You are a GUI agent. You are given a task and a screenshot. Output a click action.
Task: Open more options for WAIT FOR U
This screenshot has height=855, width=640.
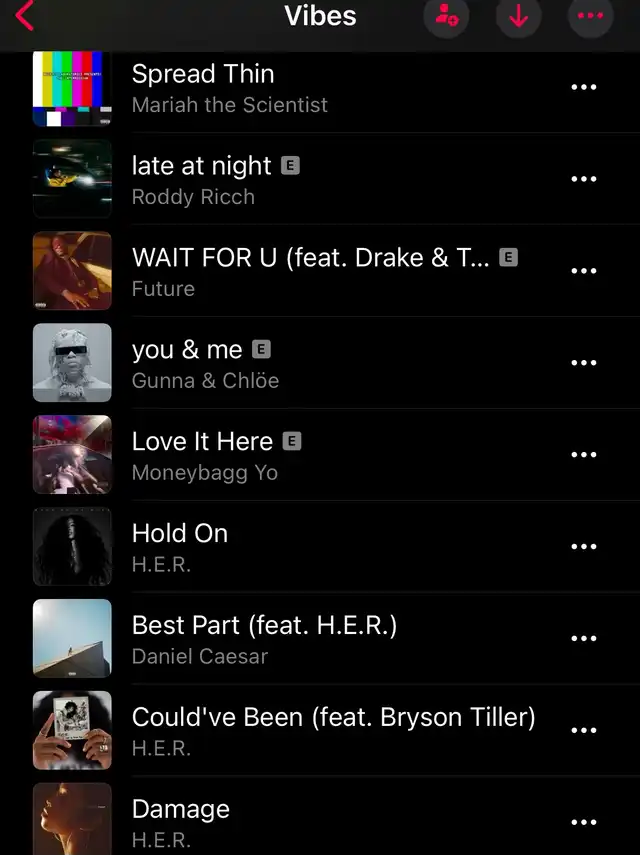pos(583,272)
